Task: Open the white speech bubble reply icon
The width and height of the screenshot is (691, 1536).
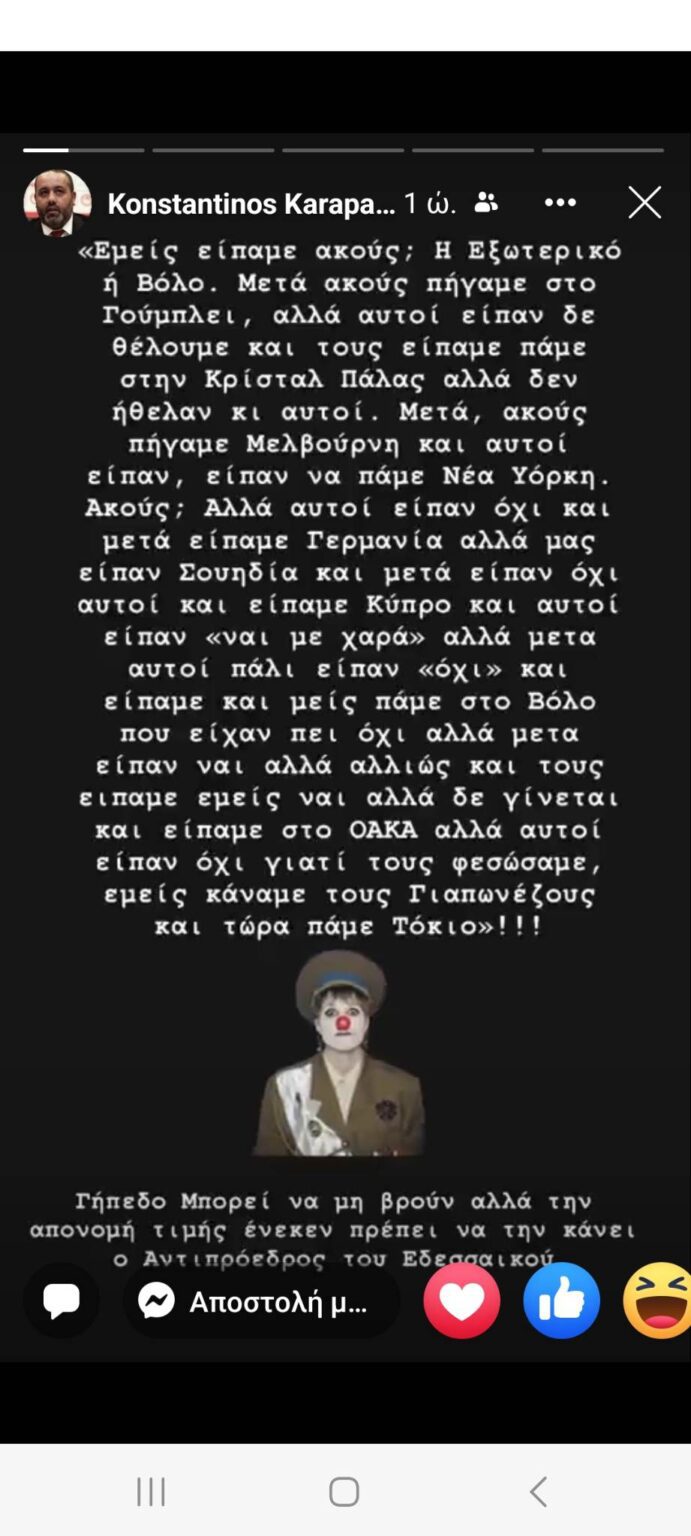Action: coord(61,1300)
